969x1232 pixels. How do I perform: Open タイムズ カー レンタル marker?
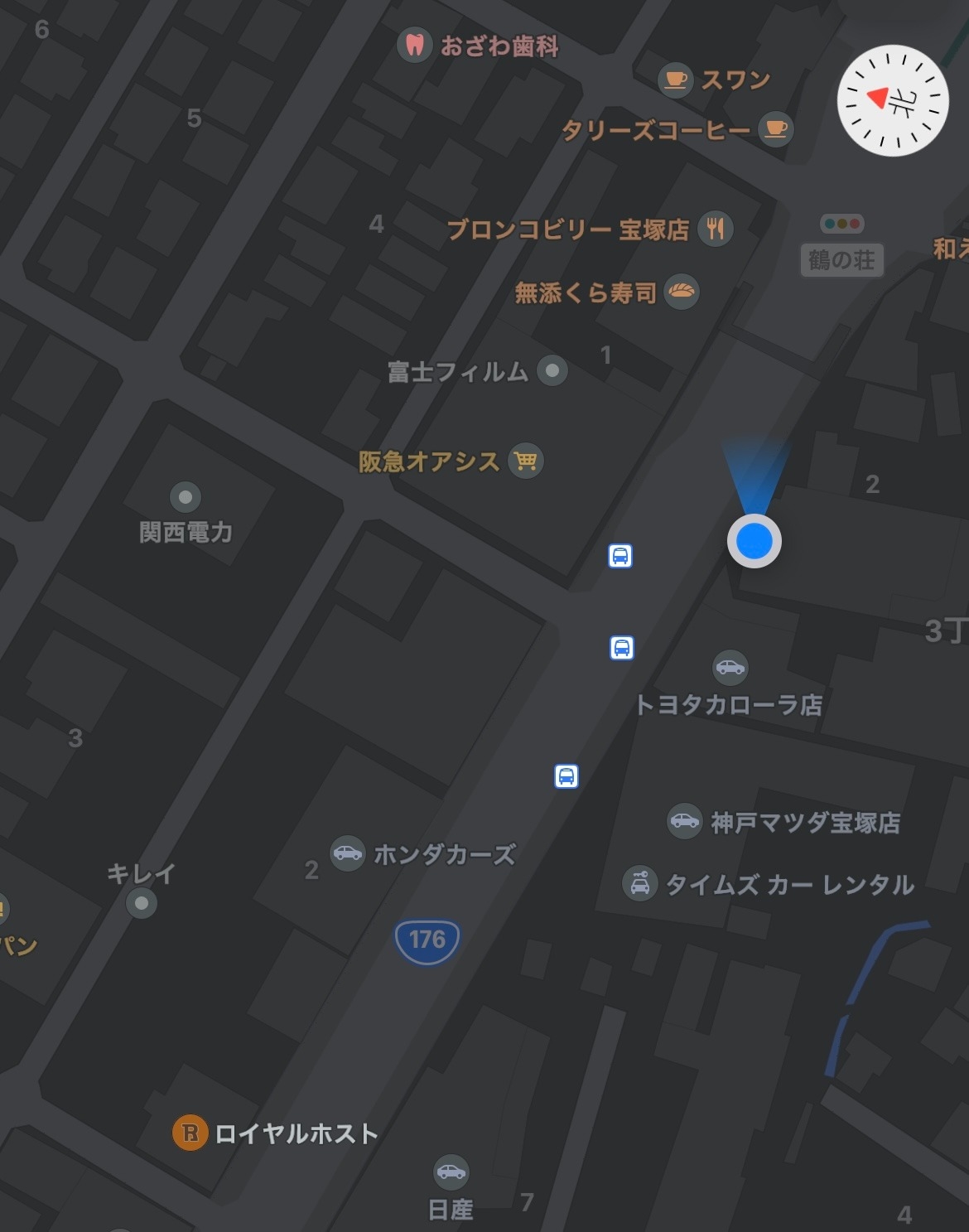(x=639, y=884)
